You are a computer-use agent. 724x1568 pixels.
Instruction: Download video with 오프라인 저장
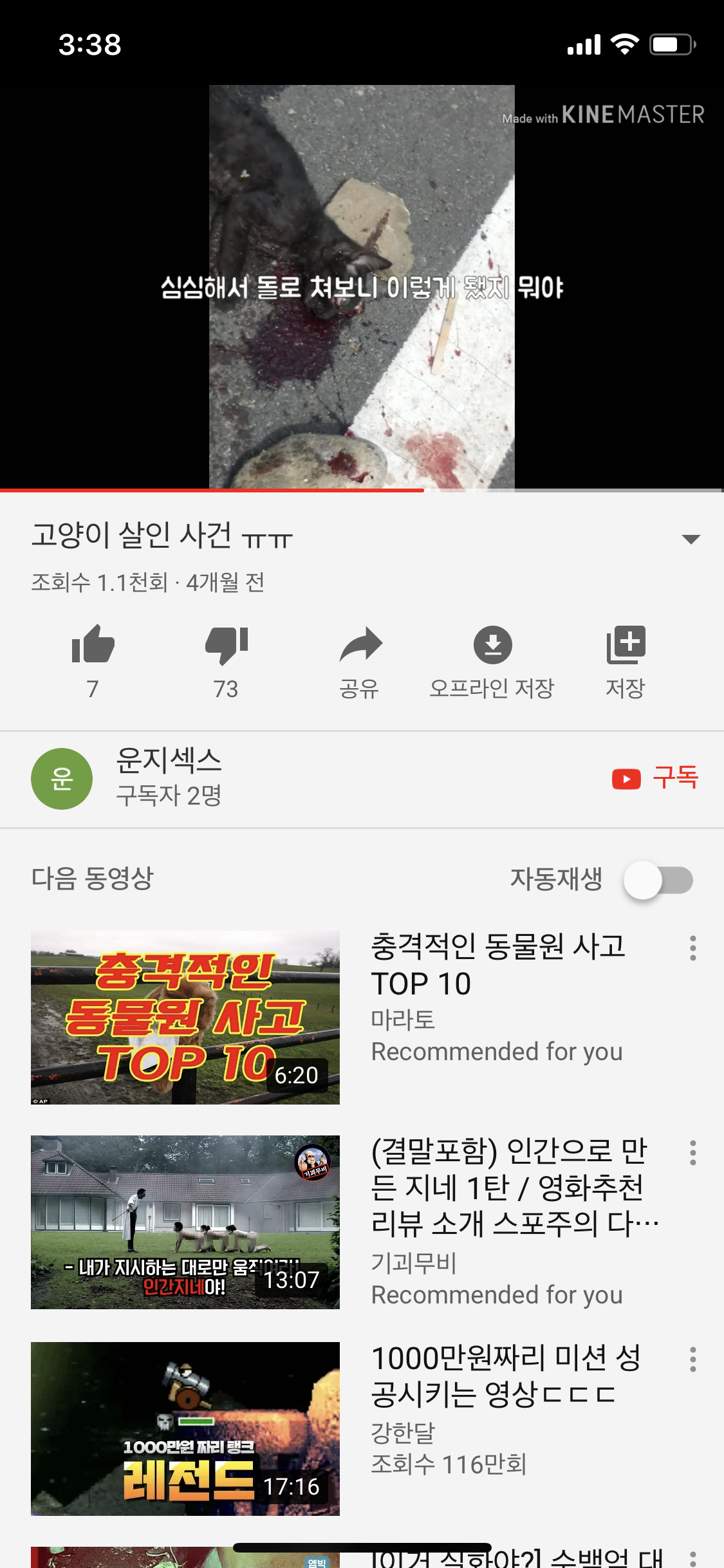point(492,645)
